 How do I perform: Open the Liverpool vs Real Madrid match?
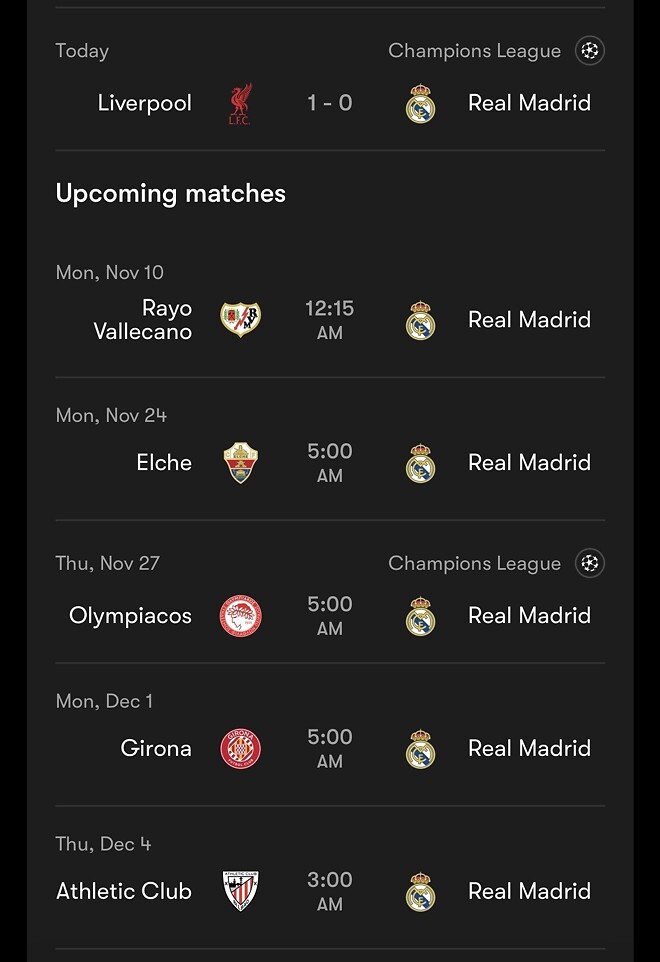pyautogui.click(x=330, y=103)
